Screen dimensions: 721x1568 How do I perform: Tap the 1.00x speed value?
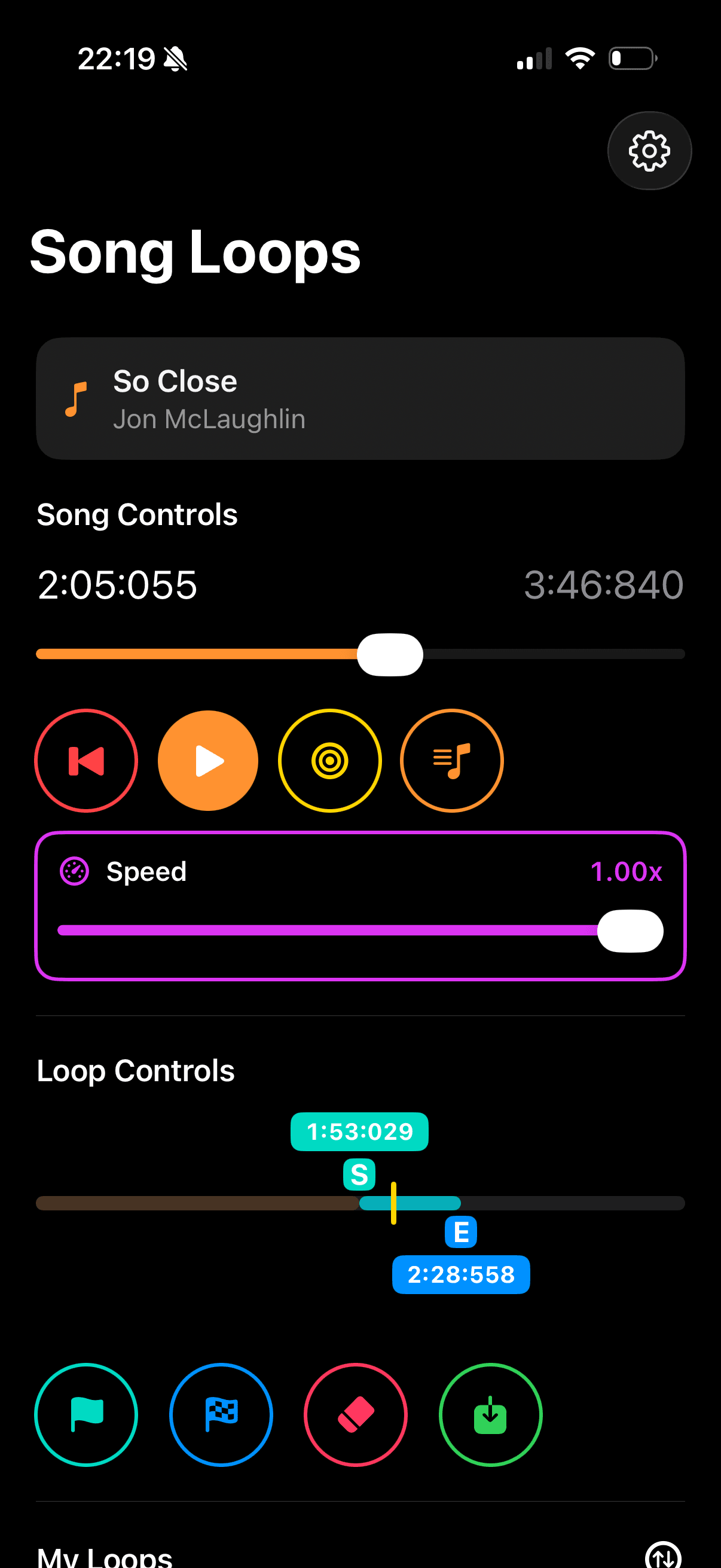click(627, 872)
